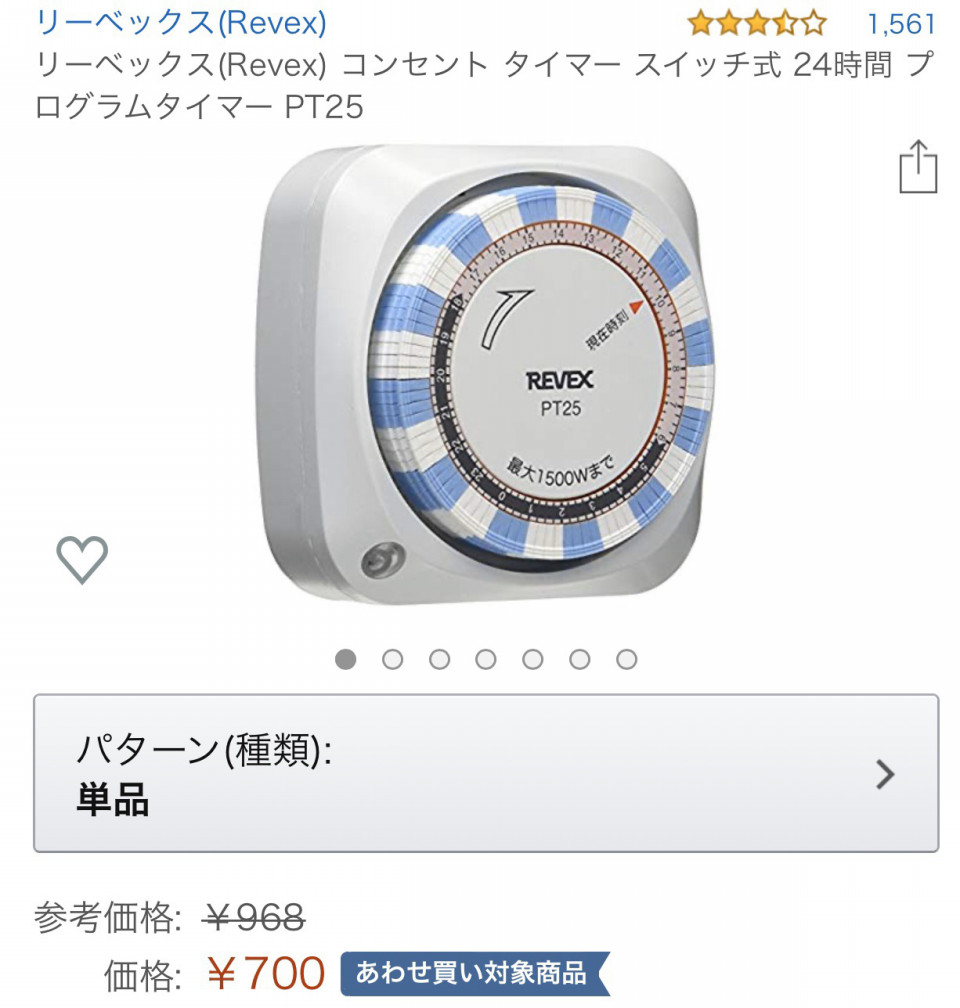Viewport: 960px width, 1008px height.
Task: Open the パターン(種類) selector
Action: 486,773
